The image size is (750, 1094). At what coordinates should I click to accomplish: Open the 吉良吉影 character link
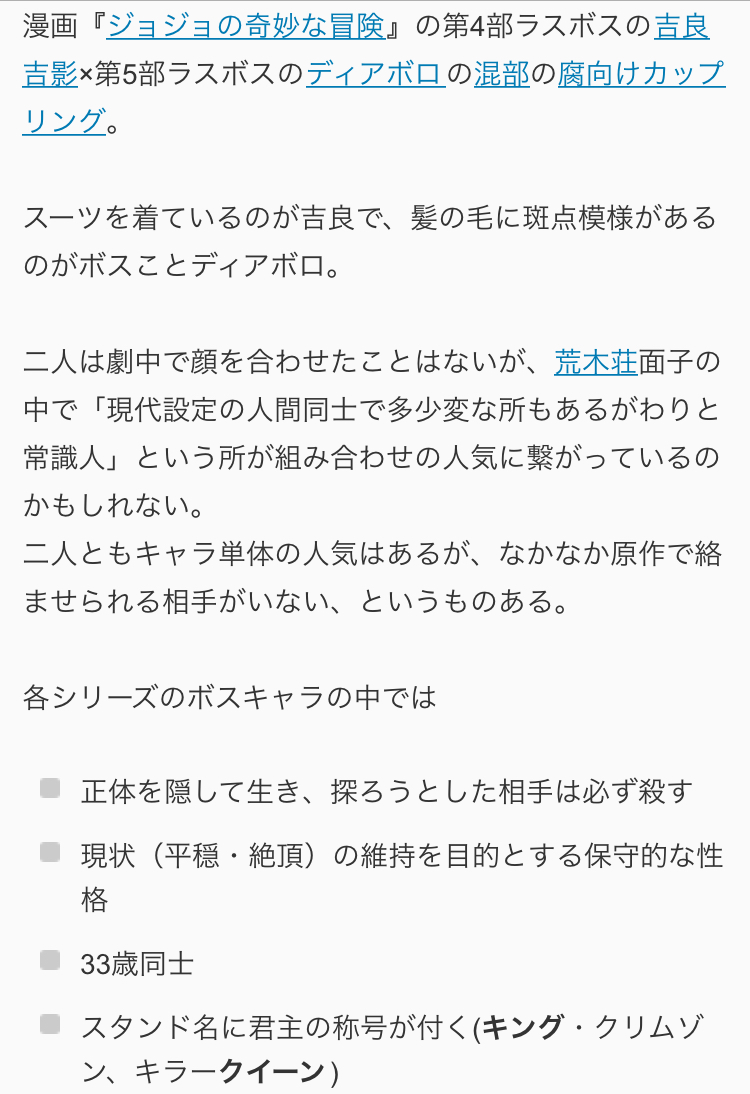(681, 24)
